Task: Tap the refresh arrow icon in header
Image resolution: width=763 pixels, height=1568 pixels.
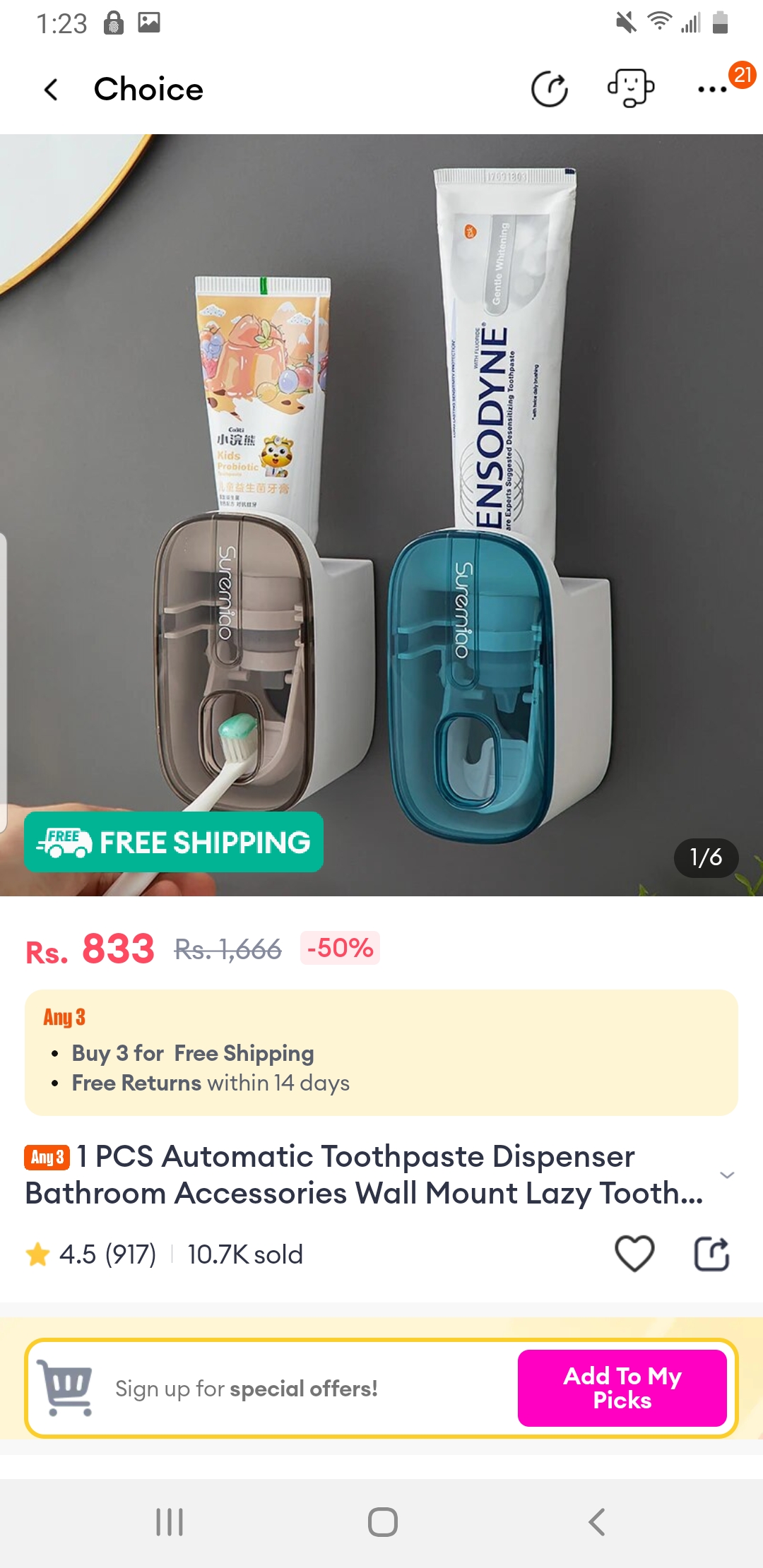Action: coord(550,90)
